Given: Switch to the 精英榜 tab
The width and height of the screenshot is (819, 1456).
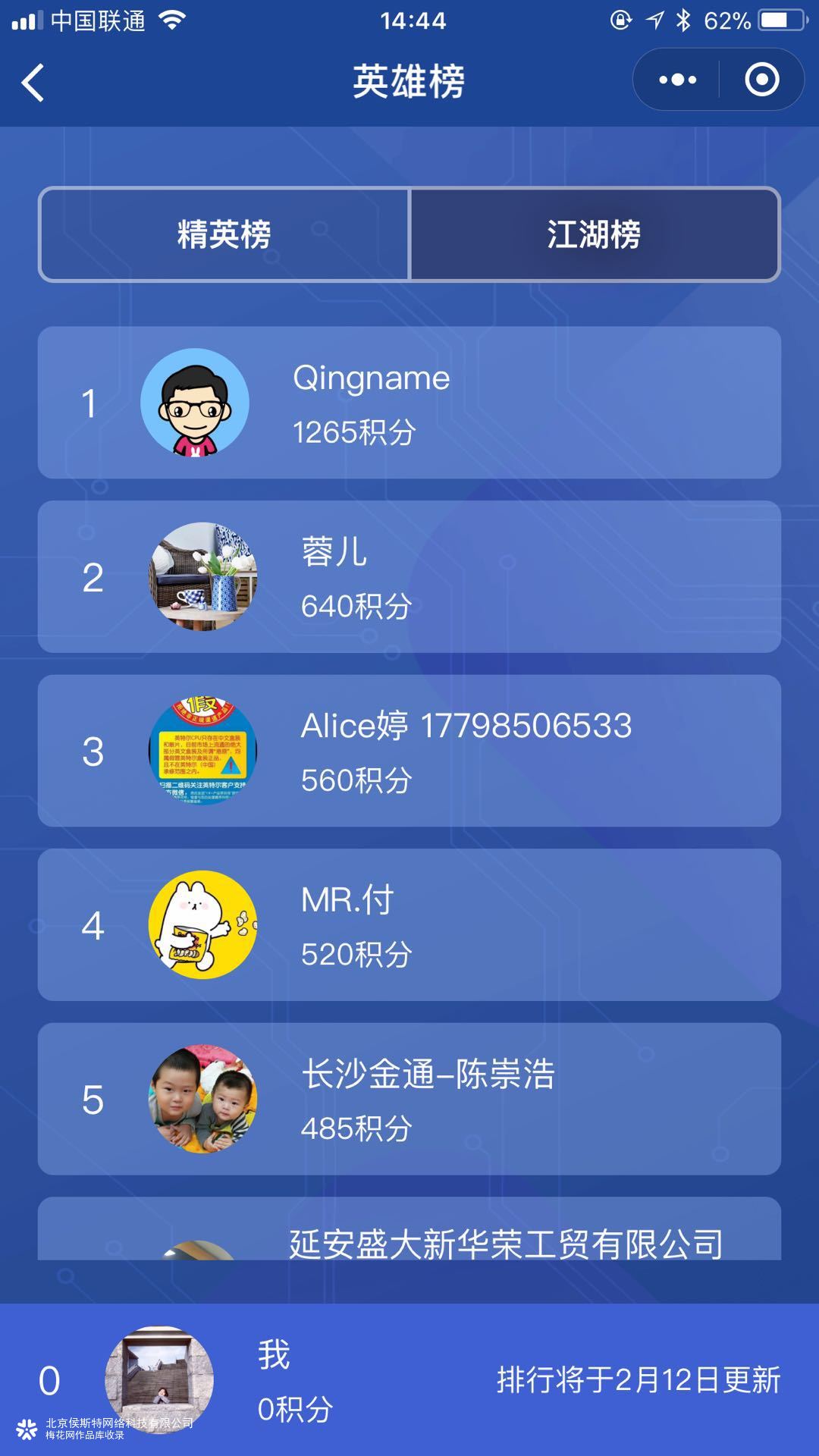Looking at the screenshot, I should point(224,234).
